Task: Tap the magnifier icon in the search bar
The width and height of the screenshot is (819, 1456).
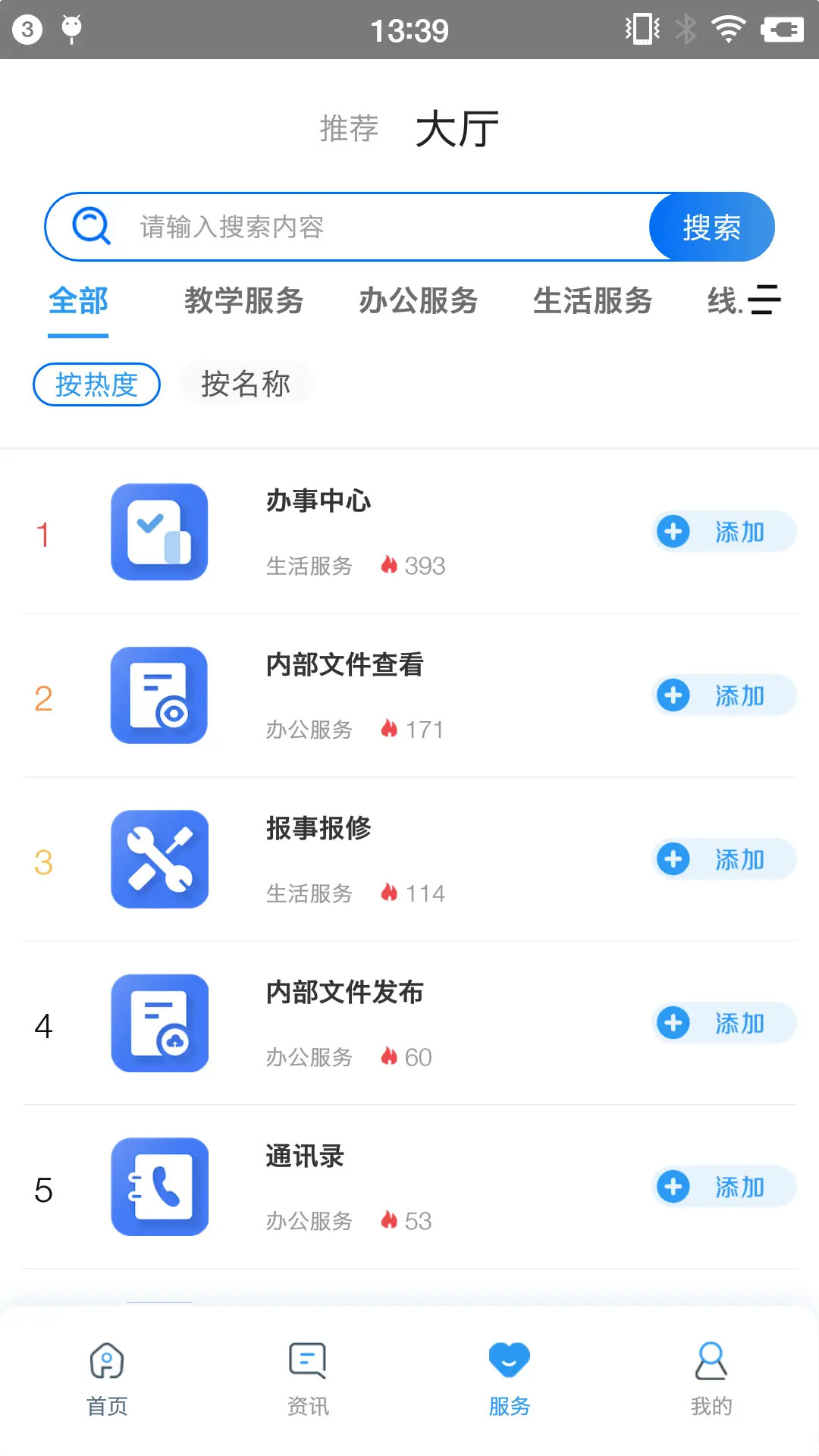Action: click(x=90, y=226)
